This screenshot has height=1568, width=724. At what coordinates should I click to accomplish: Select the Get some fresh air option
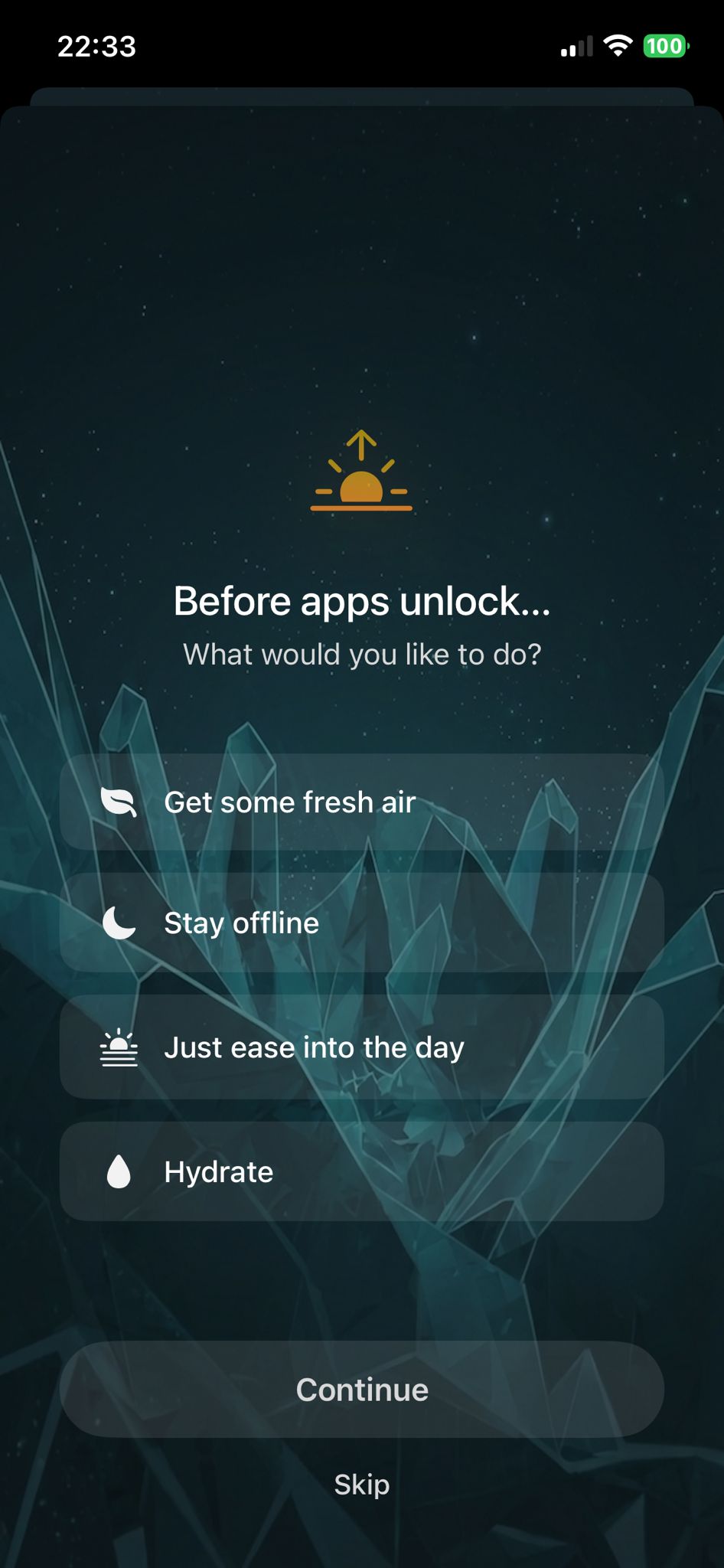[361, 802]
